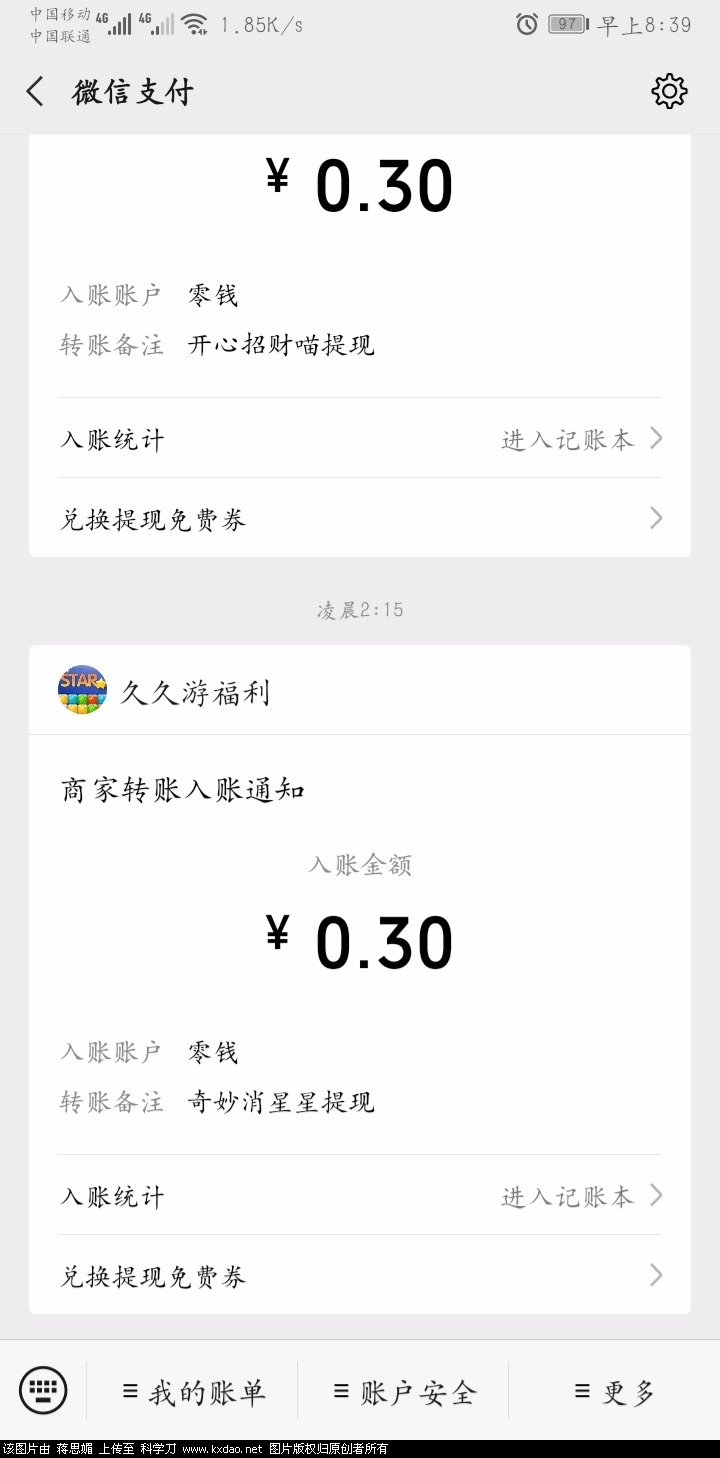Expand 进入记账本 from the first 入账统计 row
This screenshot has width=720, height=1458.
[570, 438]
